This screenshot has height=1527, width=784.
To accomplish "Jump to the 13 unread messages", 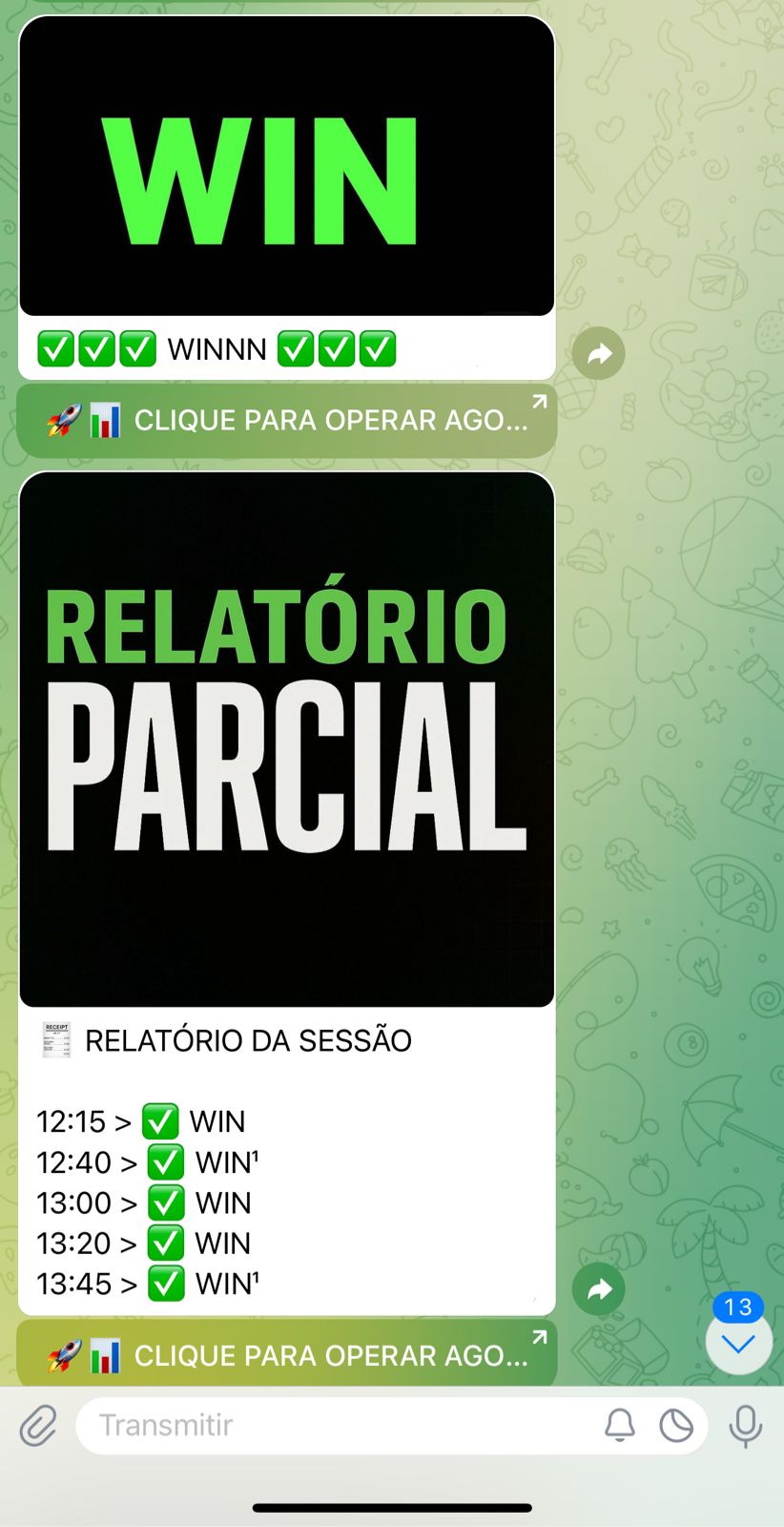I will [738, 1344].
